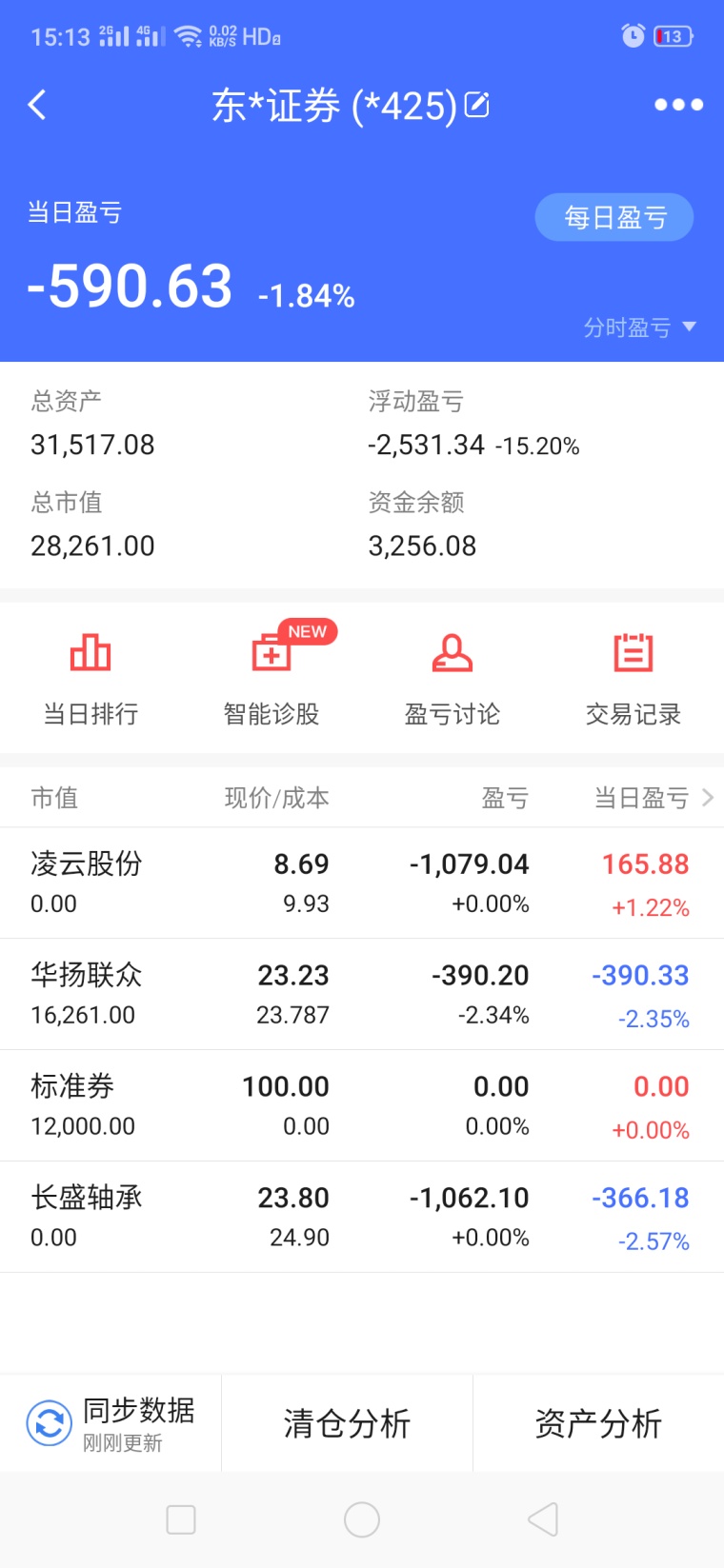Image resolution: width=724 pixels, height=1568 pixels.
Task: Open 清仓分析 cleared positions analysis
Action: coord(347,1423)
